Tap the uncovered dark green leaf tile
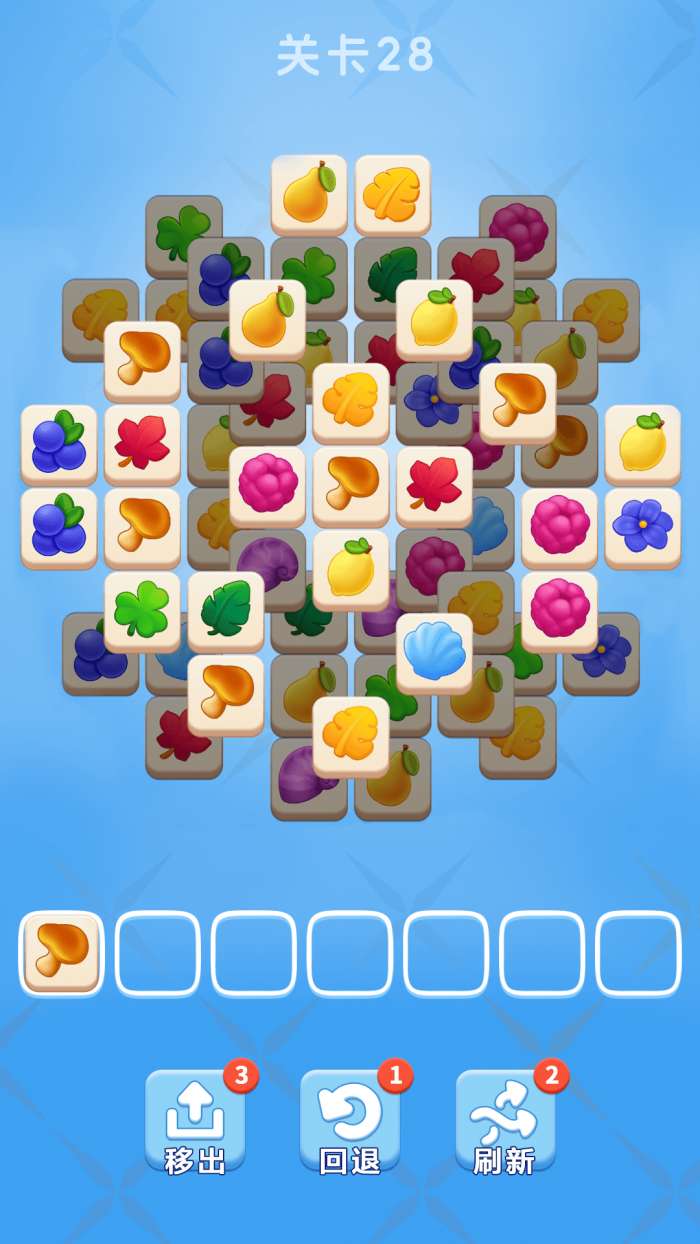This screenshot has width=700, height=1244. 226,611
